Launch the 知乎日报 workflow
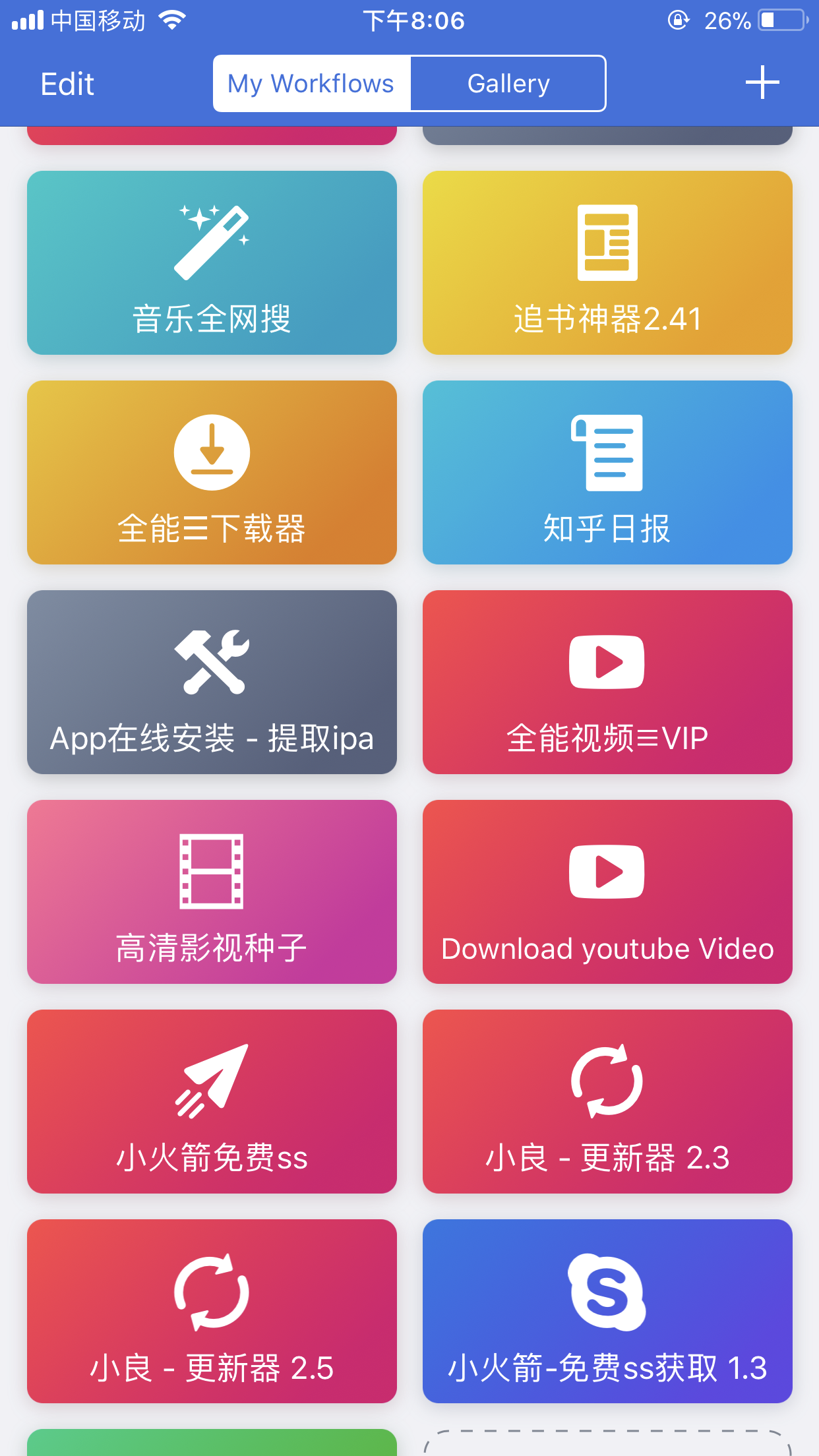 tap(607, 472)
